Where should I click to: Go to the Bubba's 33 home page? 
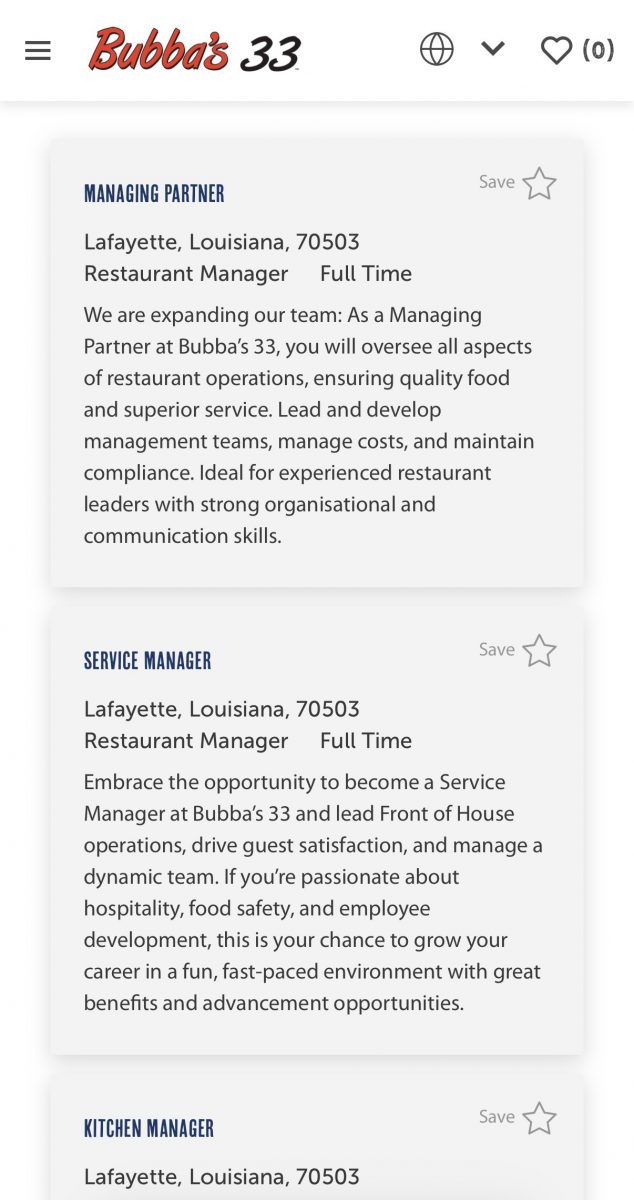195,50
